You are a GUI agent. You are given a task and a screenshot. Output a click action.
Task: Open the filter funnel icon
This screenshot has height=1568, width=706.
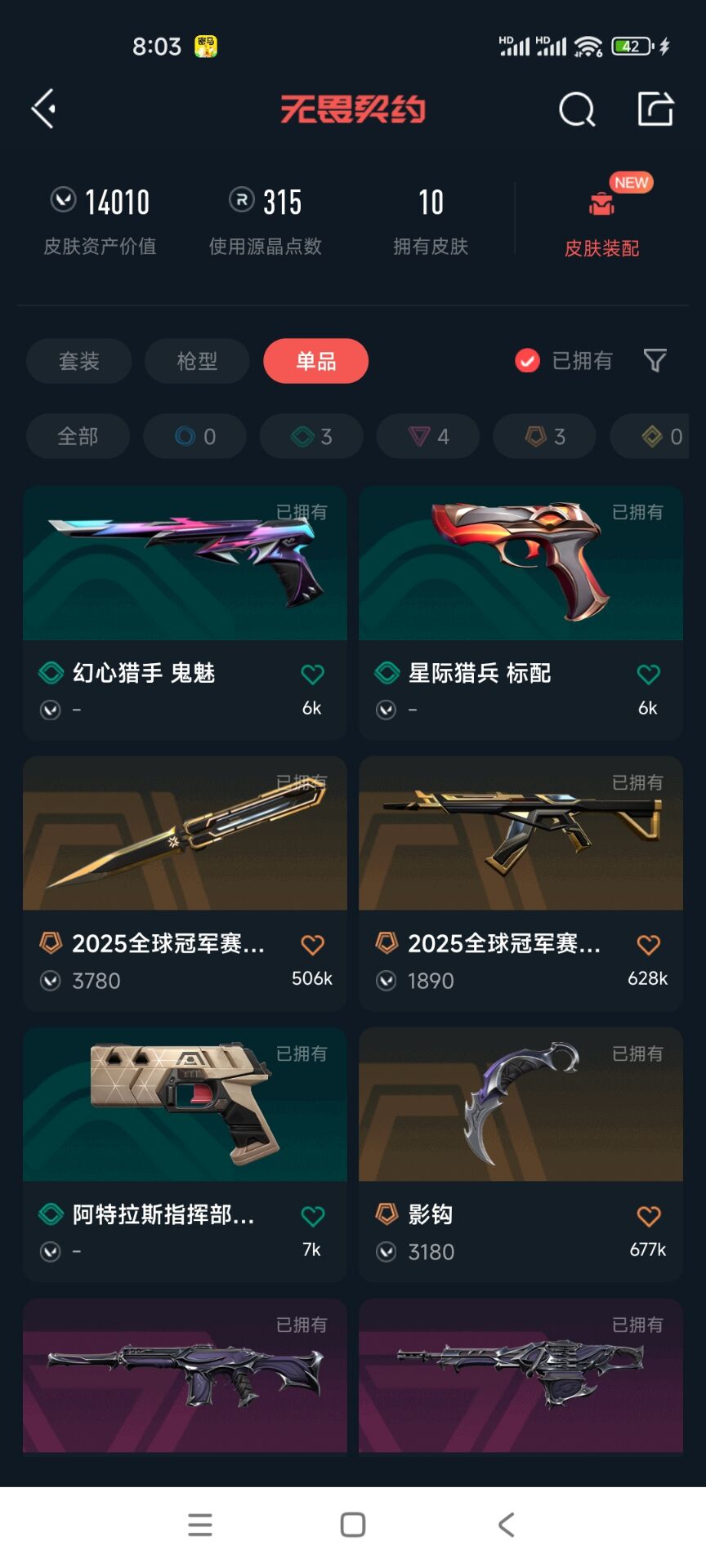[656, 360]
